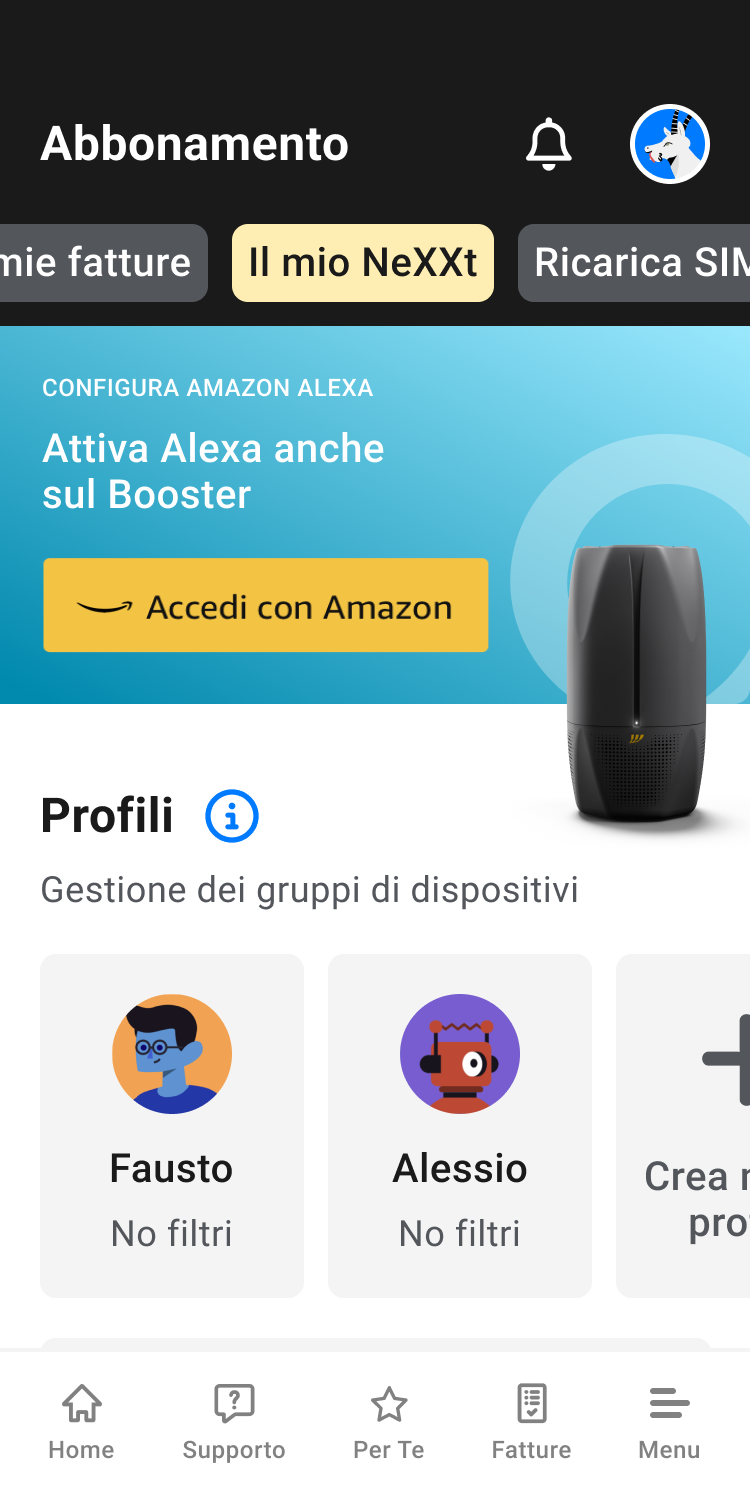This screenshot has width=750, height=1496.
Task: Open the profile avatar
Action: (669, 144)
